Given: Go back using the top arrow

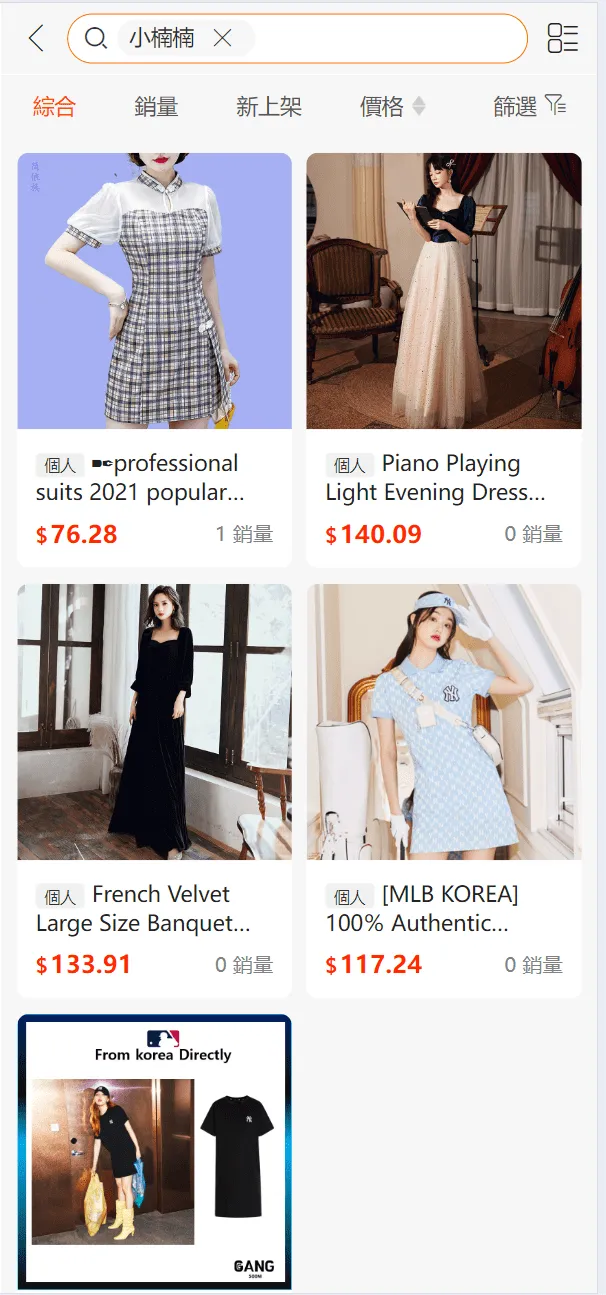Looking at the screenshot, I should coord(36,39).
